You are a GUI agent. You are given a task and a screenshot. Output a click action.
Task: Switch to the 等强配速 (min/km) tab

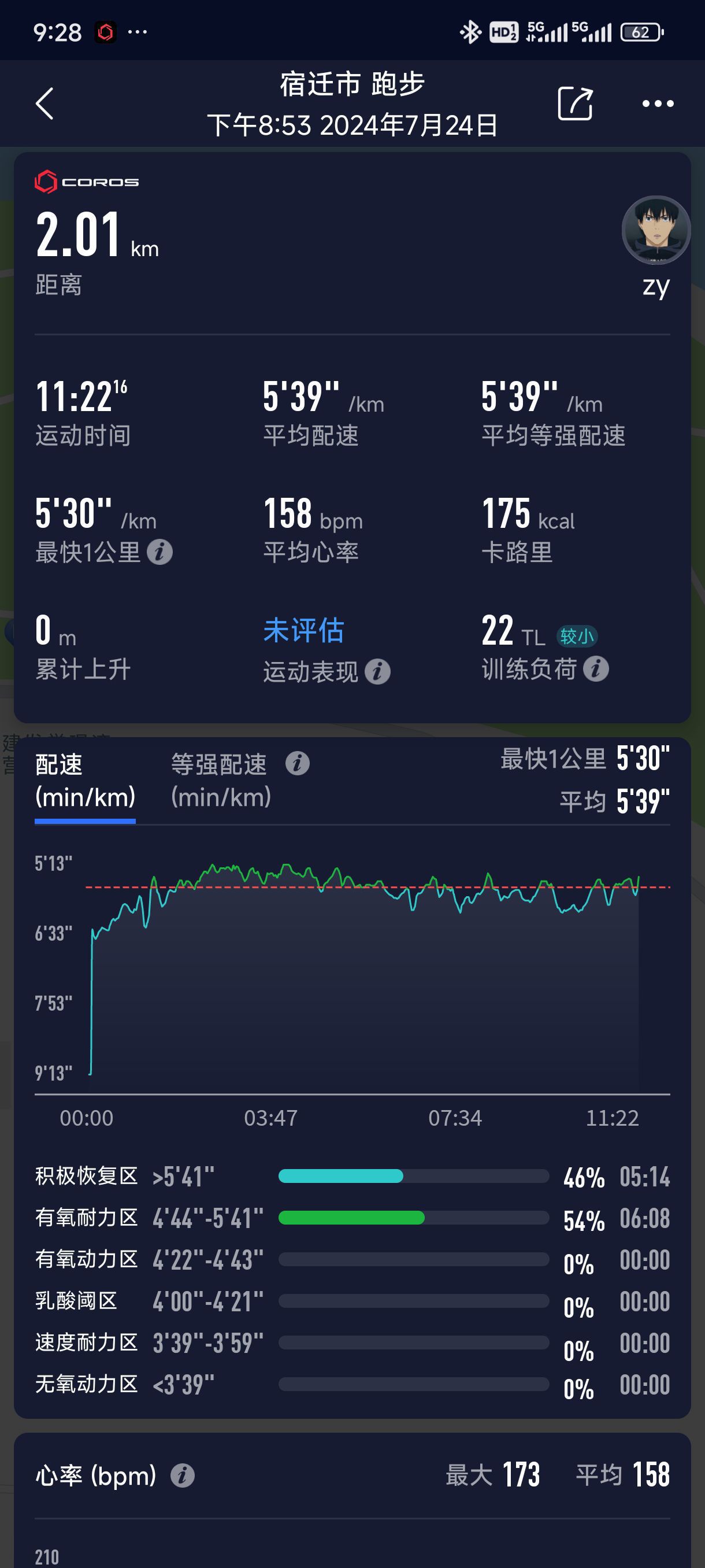click(220, 781)
